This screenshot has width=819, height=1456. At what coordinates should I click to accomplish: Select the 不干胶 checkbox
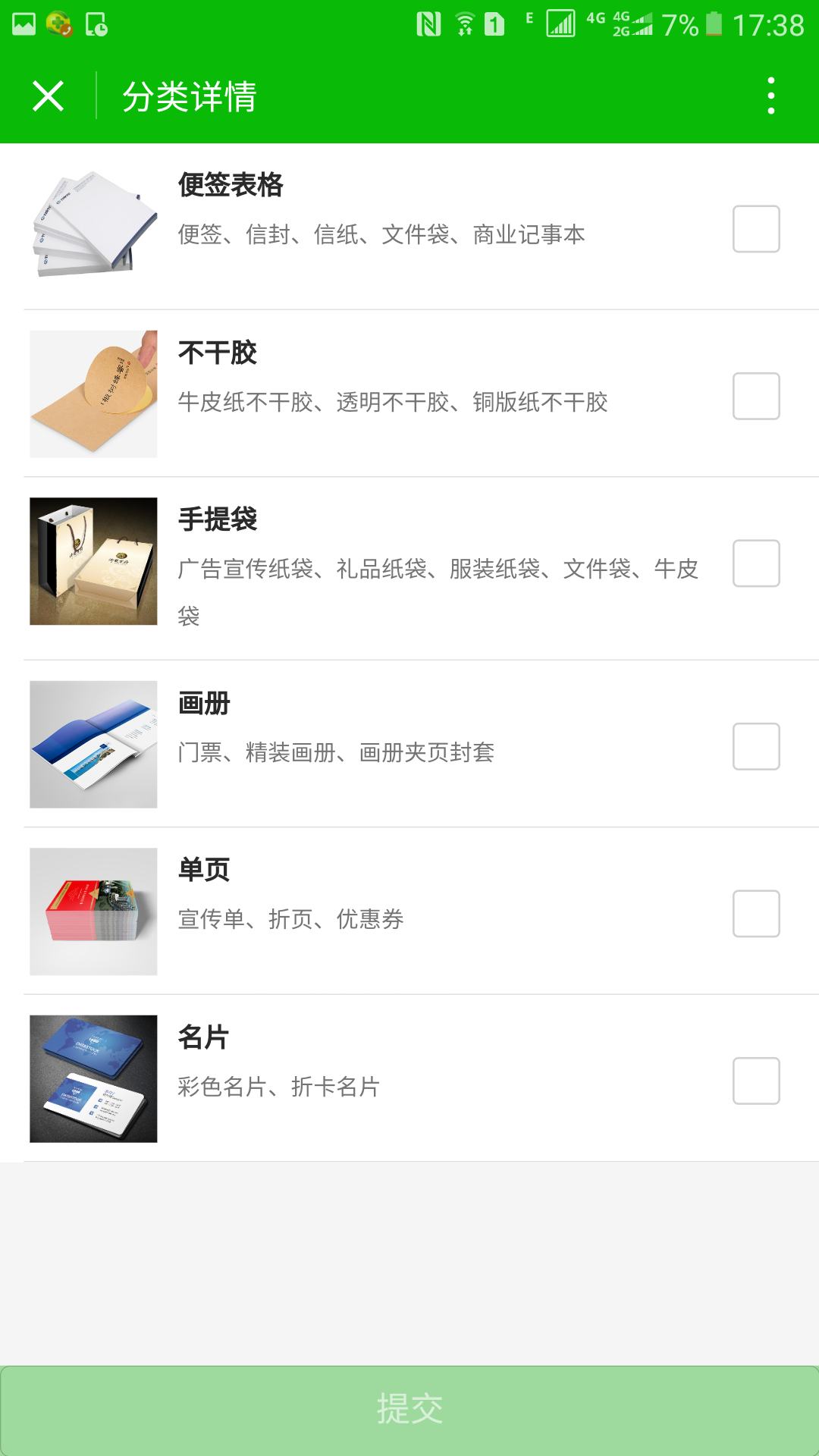pyautogui.click(x=756, y=396)
